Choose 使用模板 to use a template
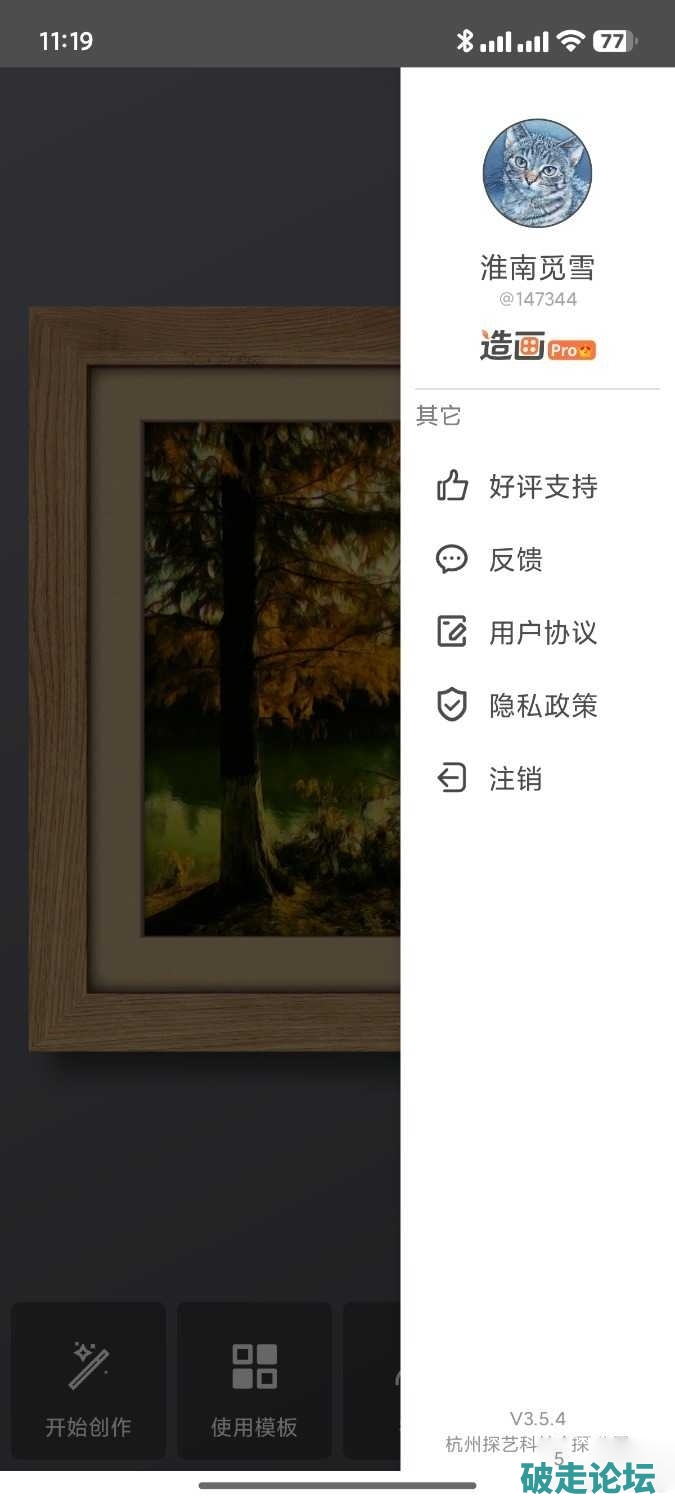The height and width of the screenshot is (1500, 675). [254, 1380]
